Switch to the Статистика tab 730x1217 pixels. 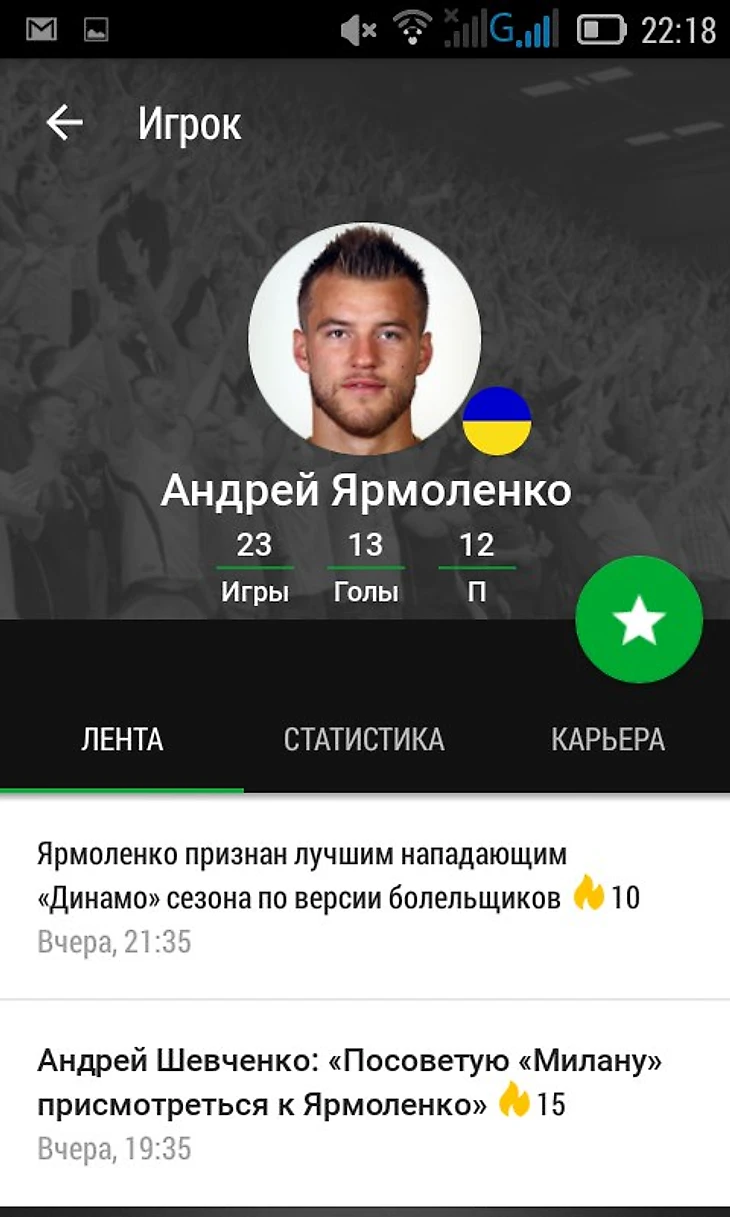pyautogui.click(x=364, y=740)
